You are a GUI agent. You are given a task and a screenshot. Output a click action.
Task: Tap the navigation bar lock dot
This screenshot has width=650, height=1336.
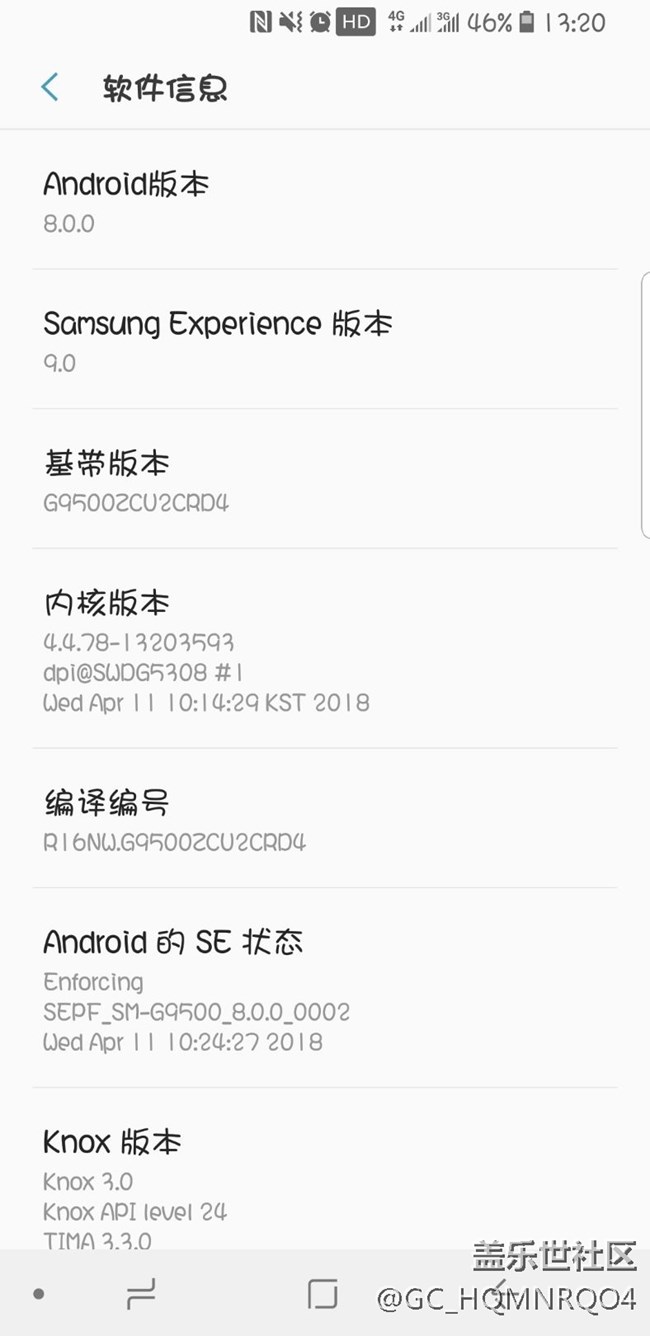pos(38,1294)
